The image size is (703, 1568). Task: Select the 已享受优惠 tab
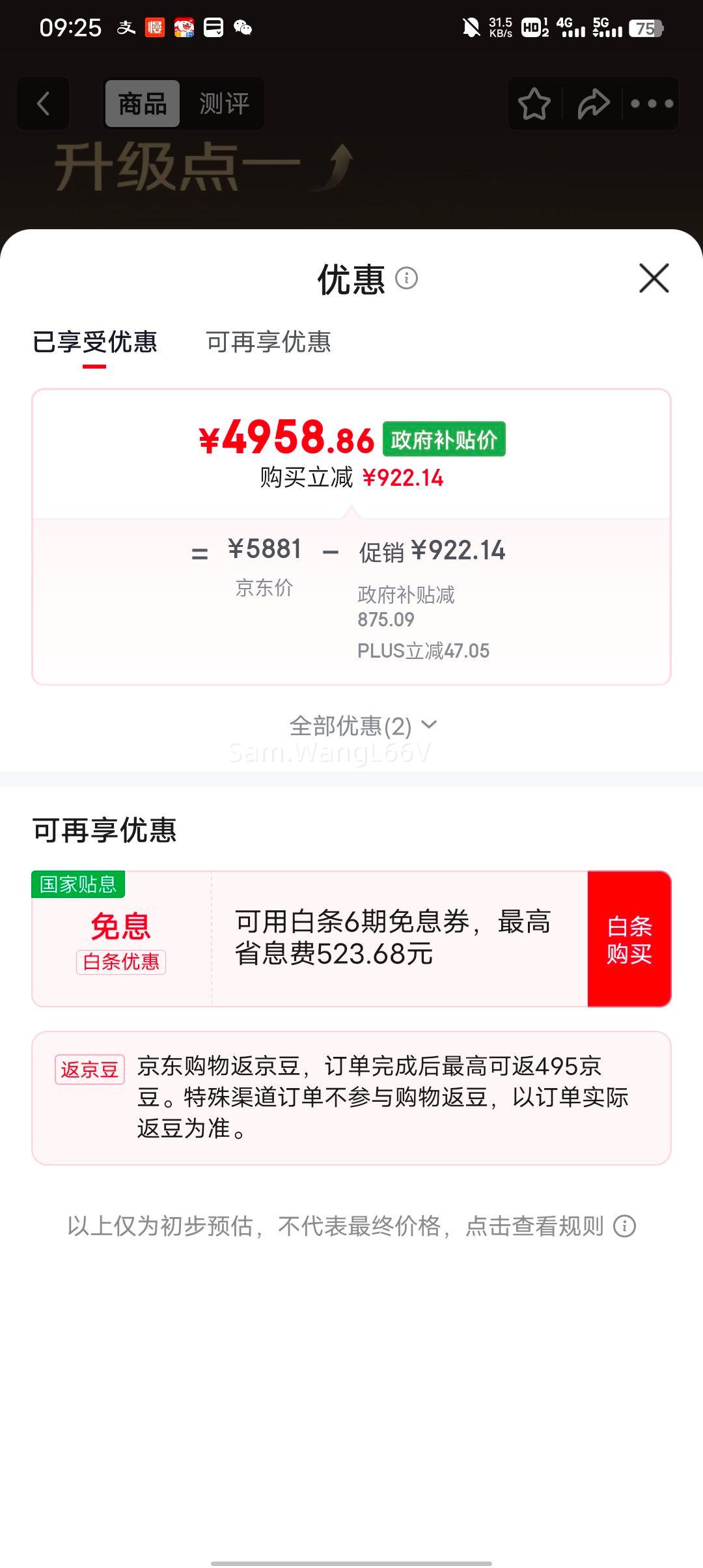pyautogui.click(x=95, y=342)
